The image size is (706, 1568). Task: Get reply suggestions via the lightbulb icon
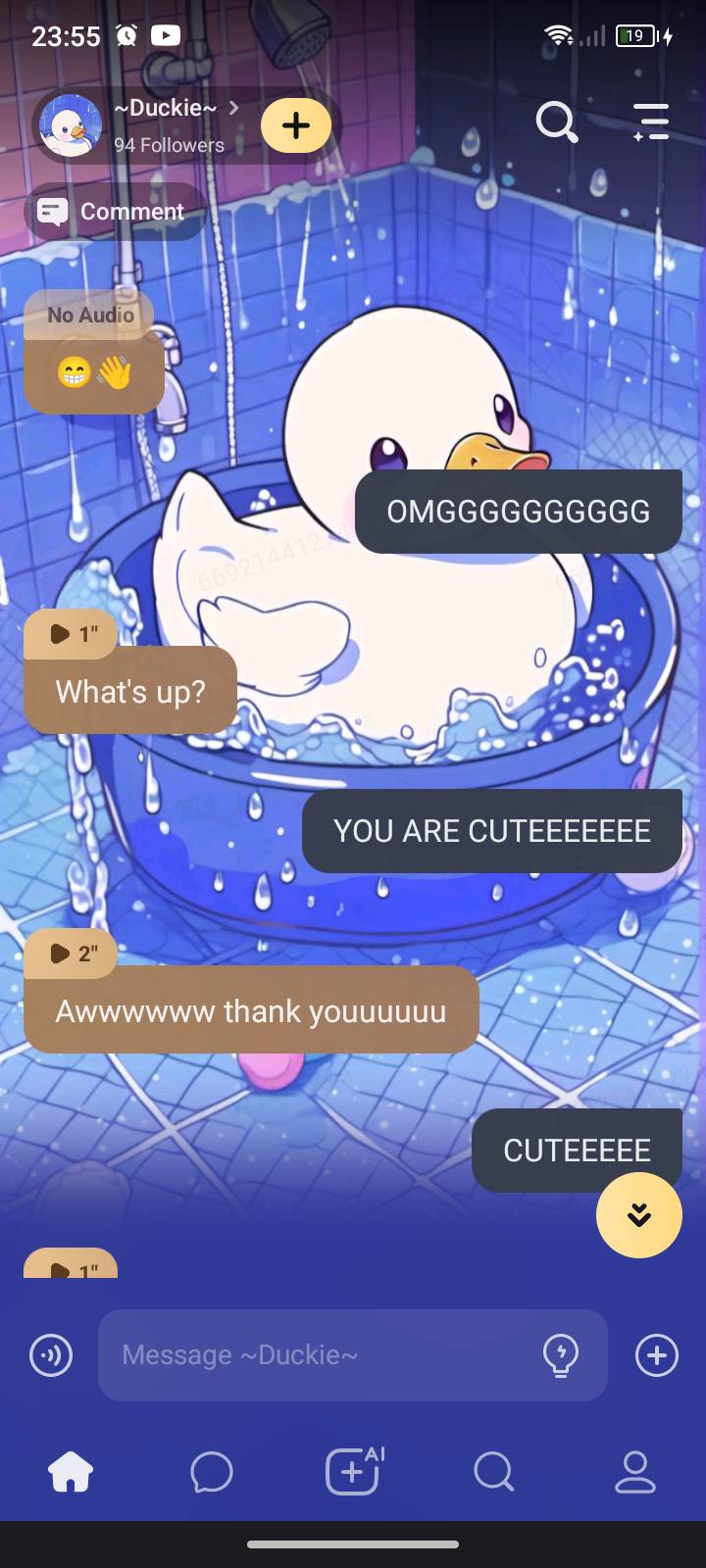(560, 1355)
